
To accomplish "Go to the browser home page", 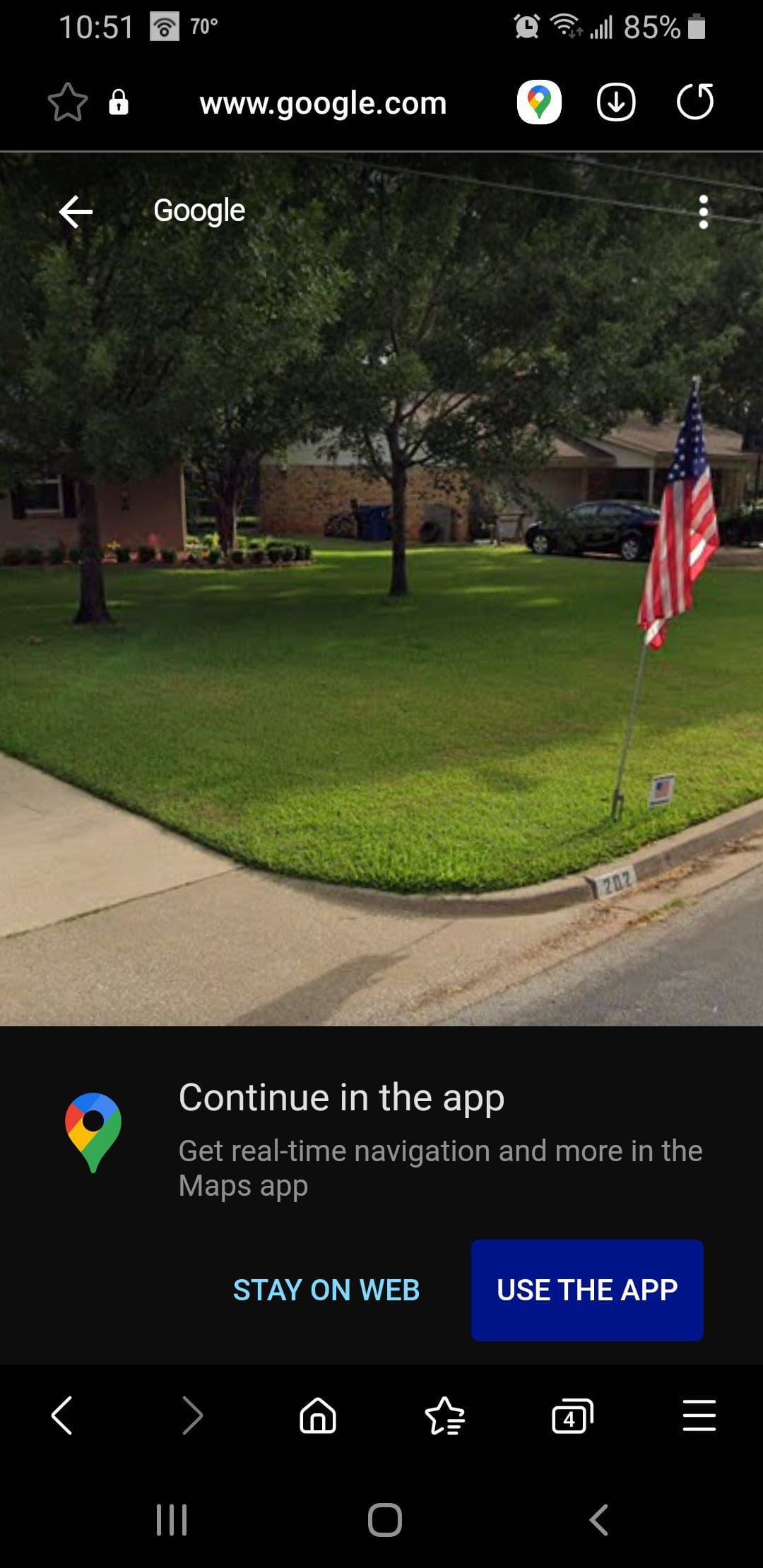I will pyautogui.click(x=318, y=1415).
